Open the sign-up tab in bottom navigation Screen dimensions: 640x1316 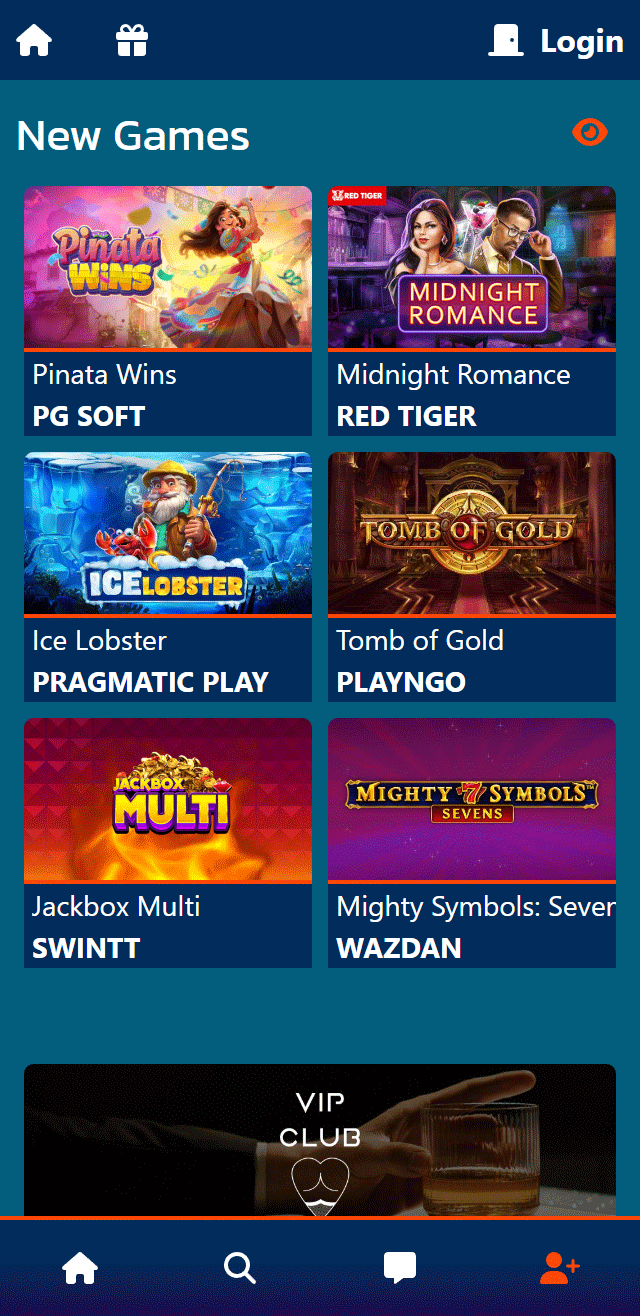tap(560, 1269)
